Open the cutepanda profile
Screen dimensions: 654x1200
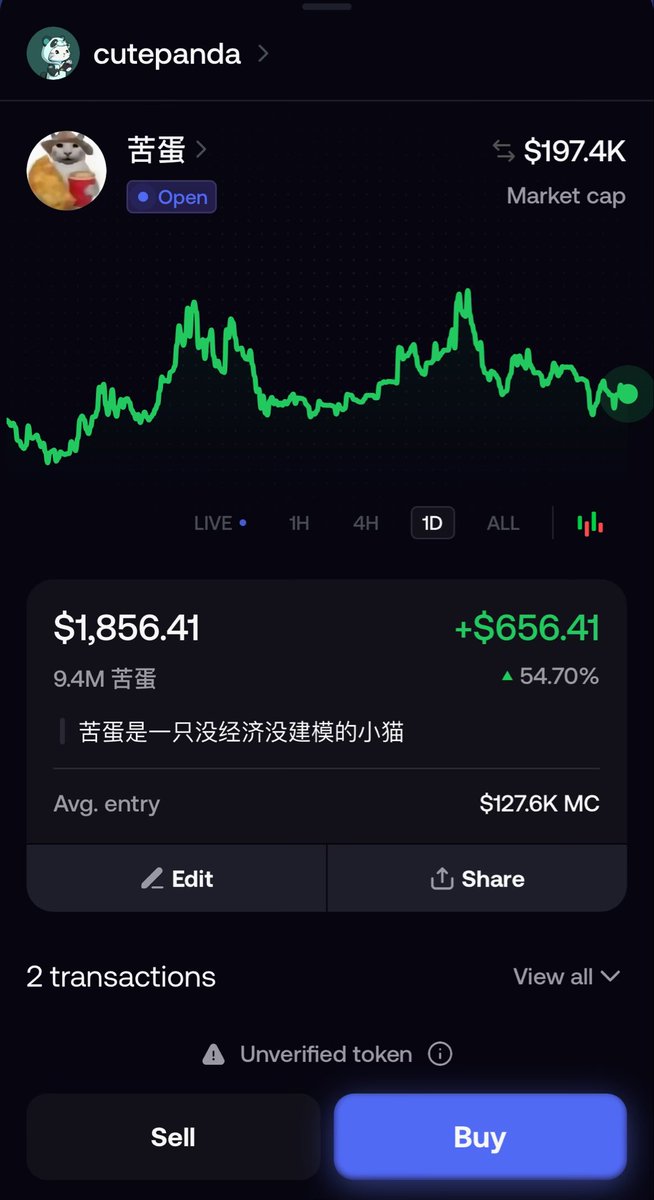tap(166, 54)
